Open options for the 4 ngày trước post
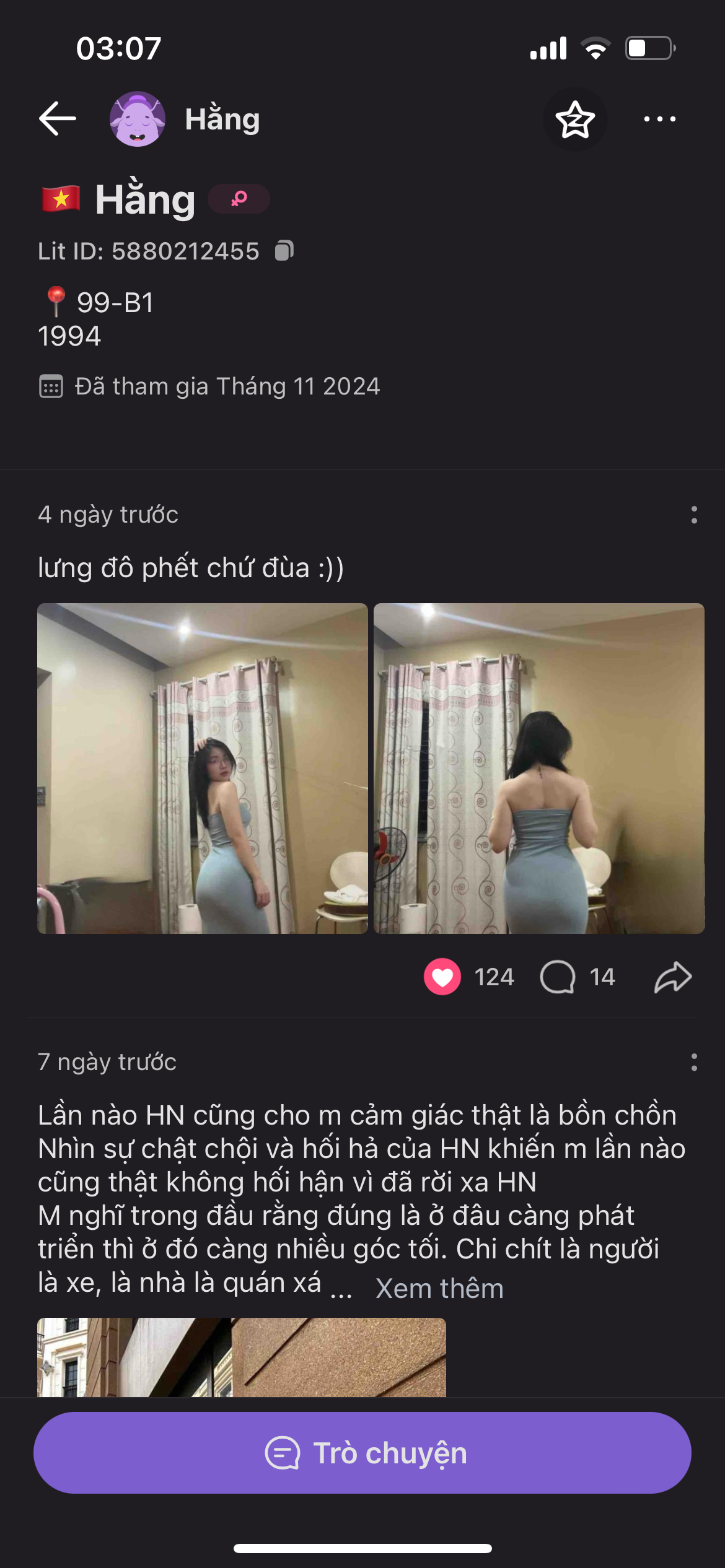The image size is (725, 1568). [x=694, y=515]
